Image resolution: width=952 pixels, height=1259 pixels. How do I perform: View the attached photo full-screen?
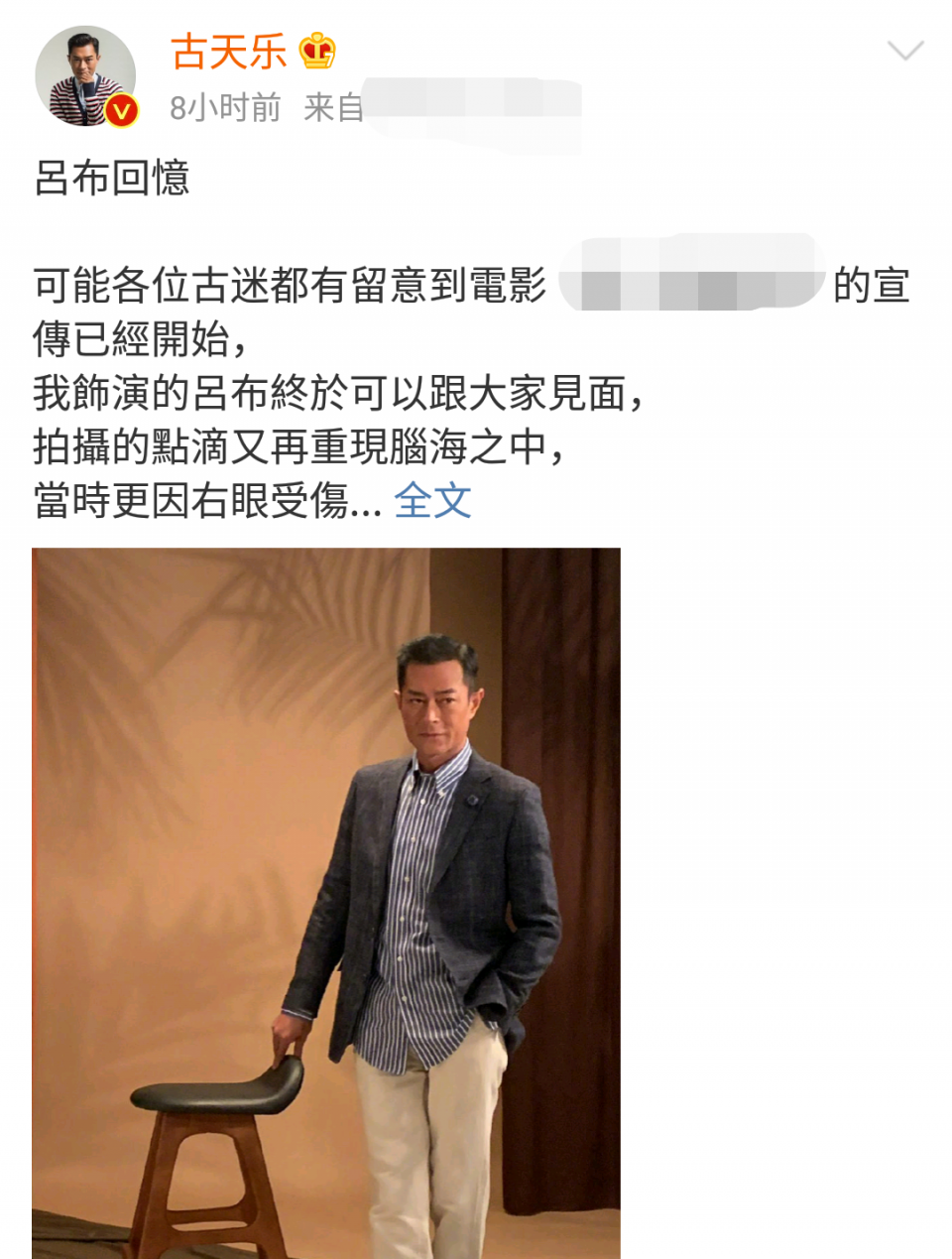tap(326, 903)
